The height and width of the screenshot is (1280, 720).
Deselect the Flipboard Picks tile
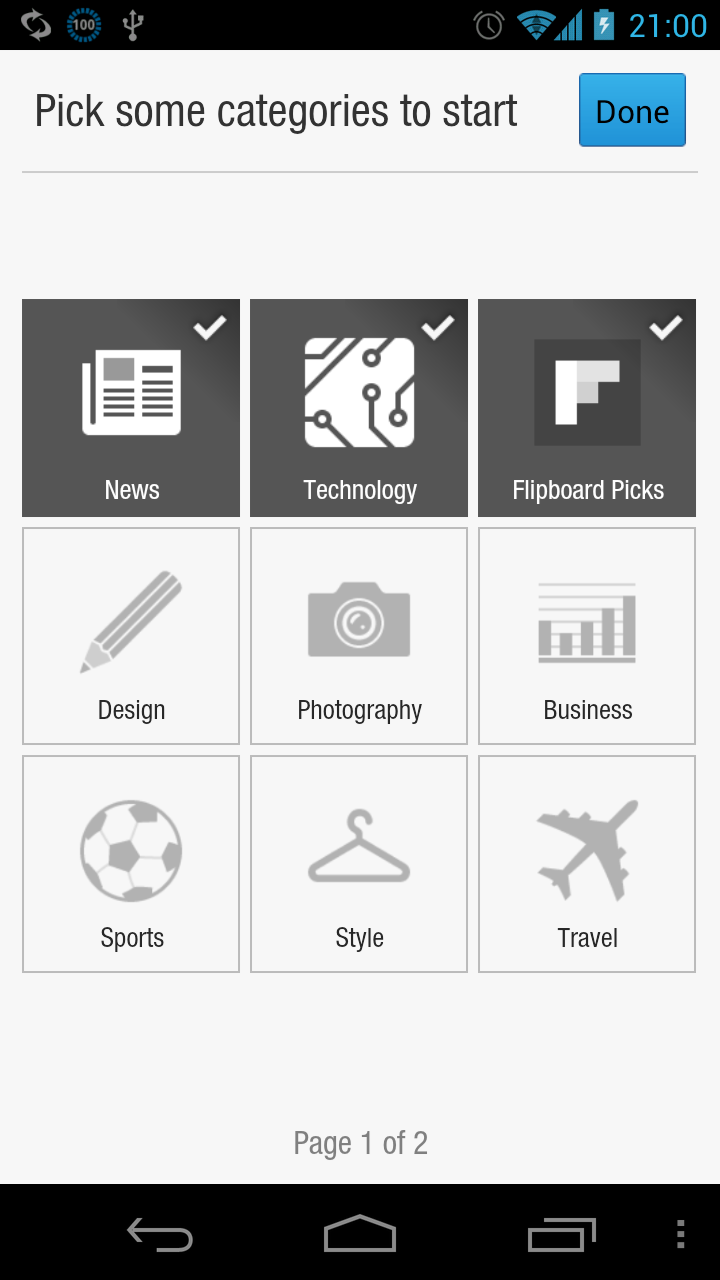click(587, 408)
